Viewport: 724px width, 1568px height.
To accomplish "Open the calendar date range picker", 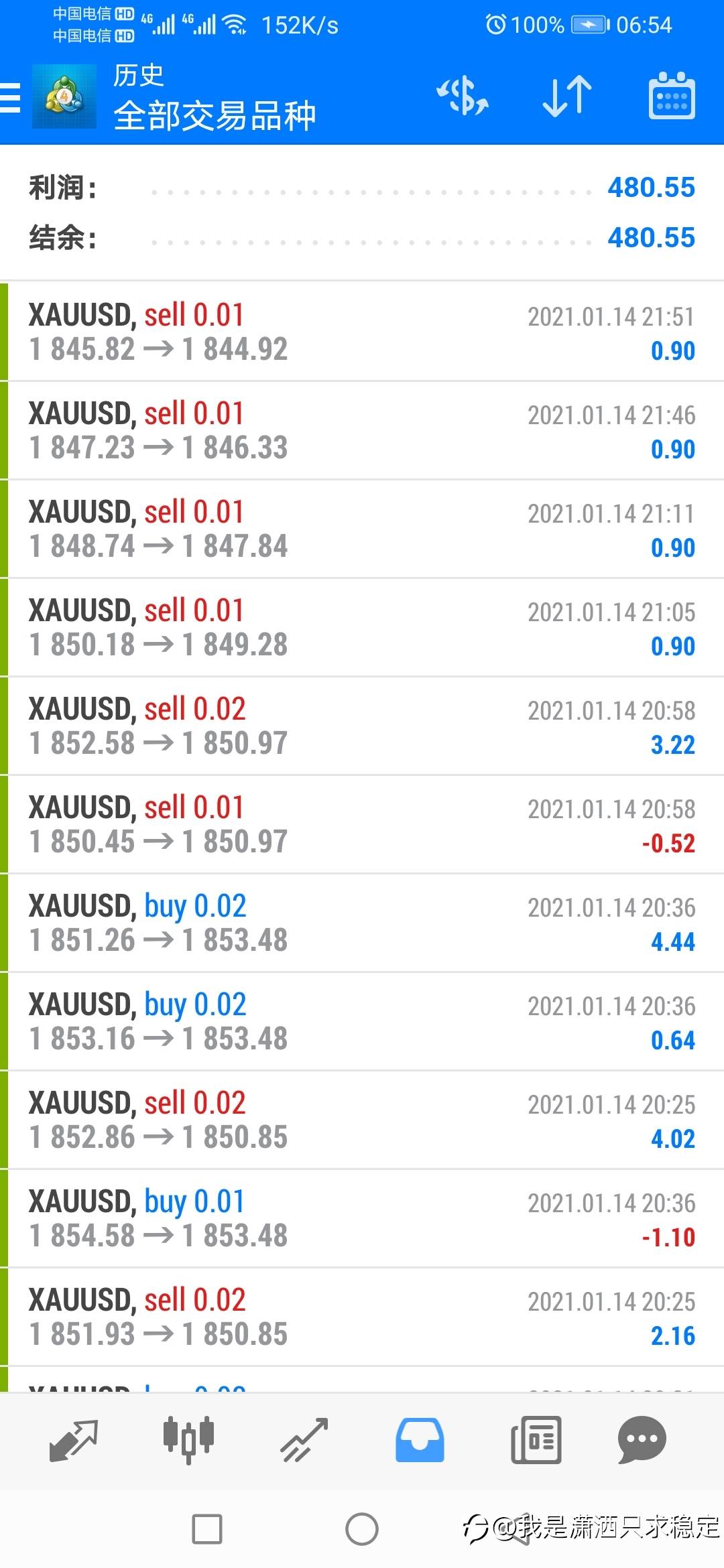I will 672,96.
